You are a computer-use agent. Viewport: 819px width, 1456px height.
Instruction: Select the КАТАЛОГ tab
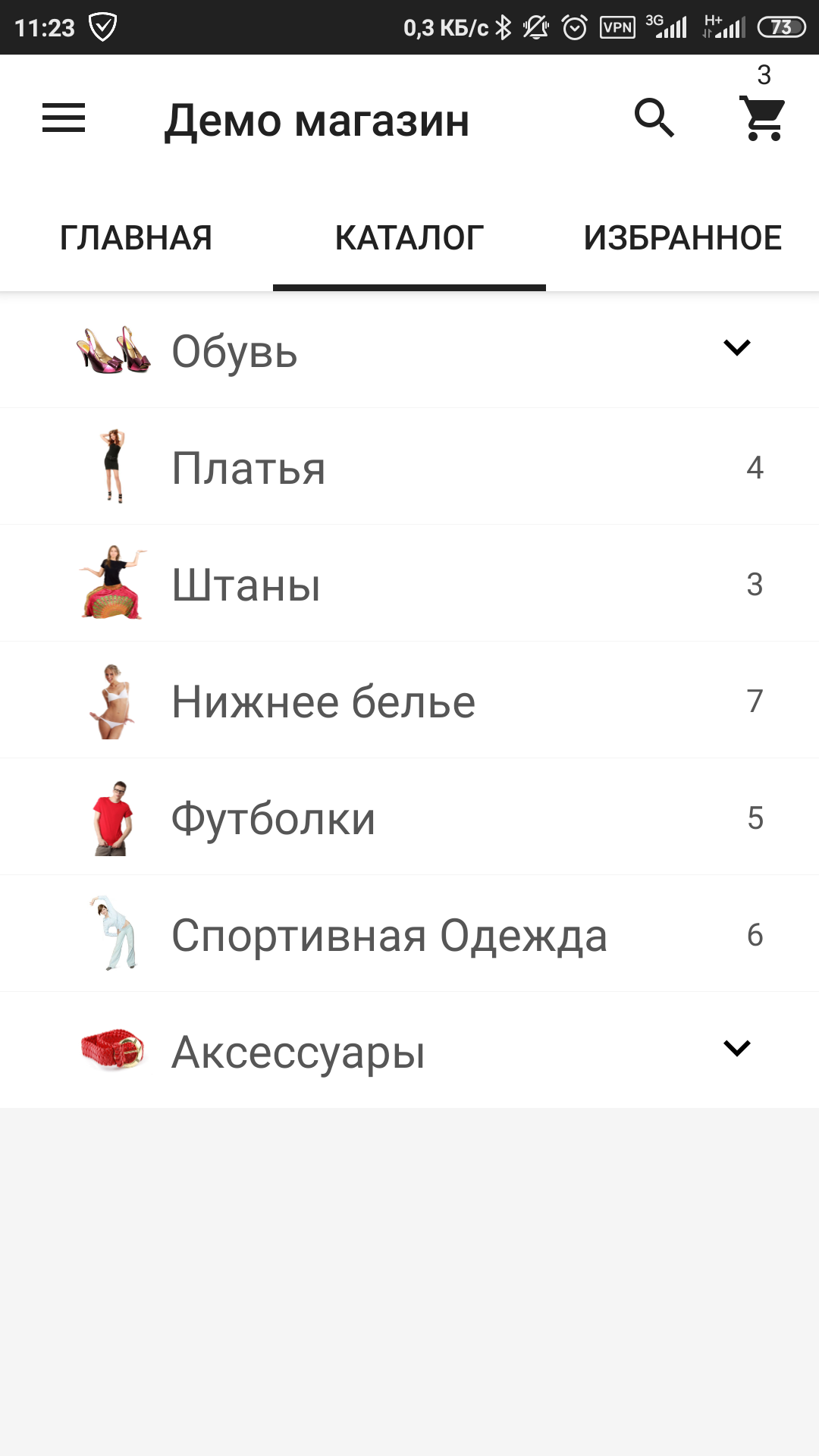(409, 238)
